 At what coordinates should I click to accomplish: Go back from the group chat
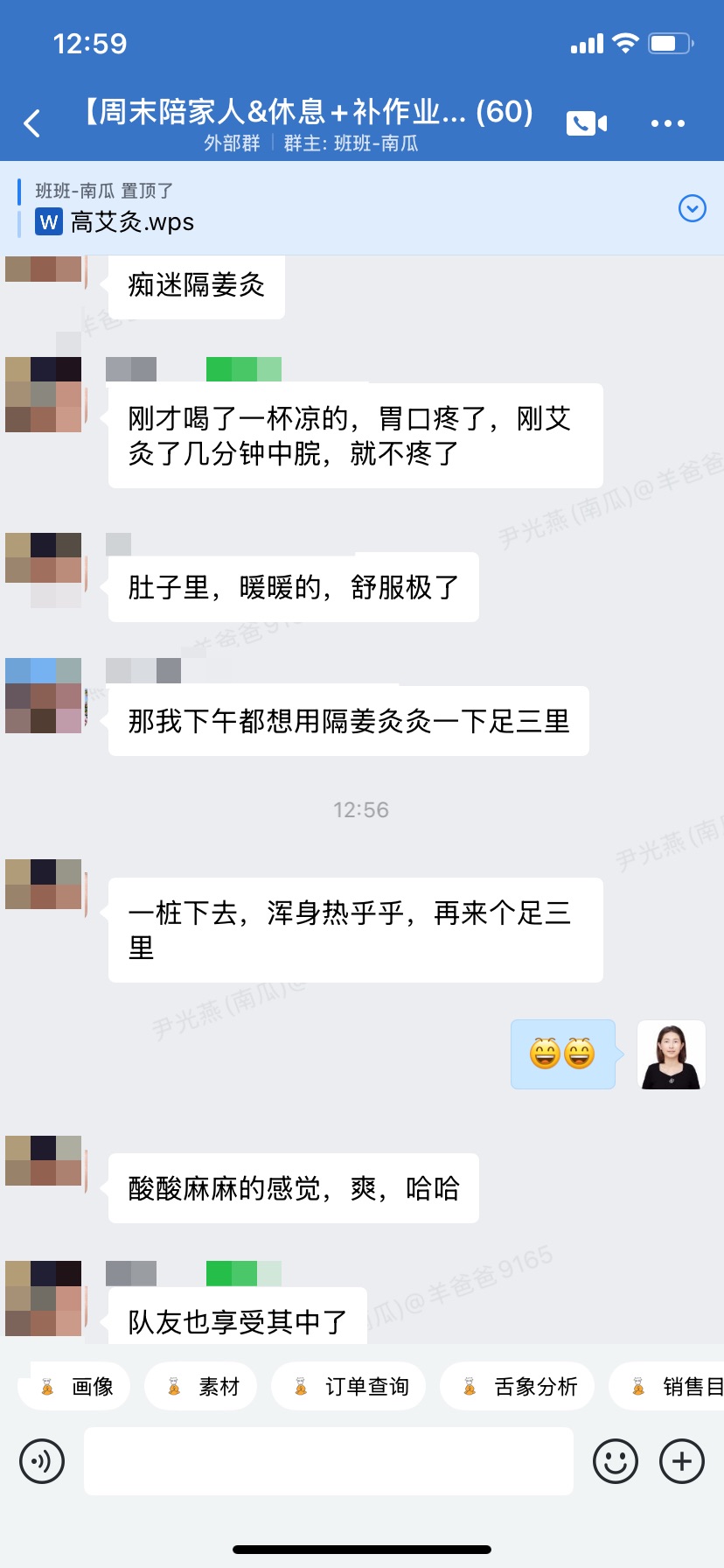coord(33,123)
